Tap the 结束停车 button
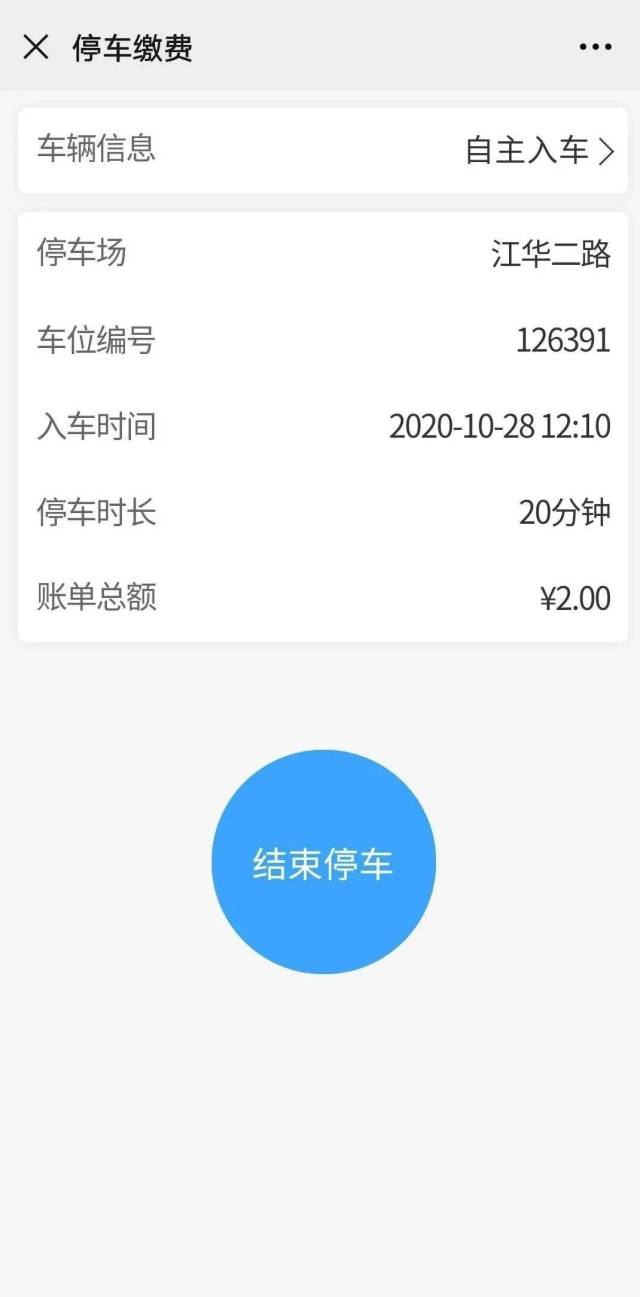The width and height of the screenshot is (640, 1297). click(x=323, y=862)
